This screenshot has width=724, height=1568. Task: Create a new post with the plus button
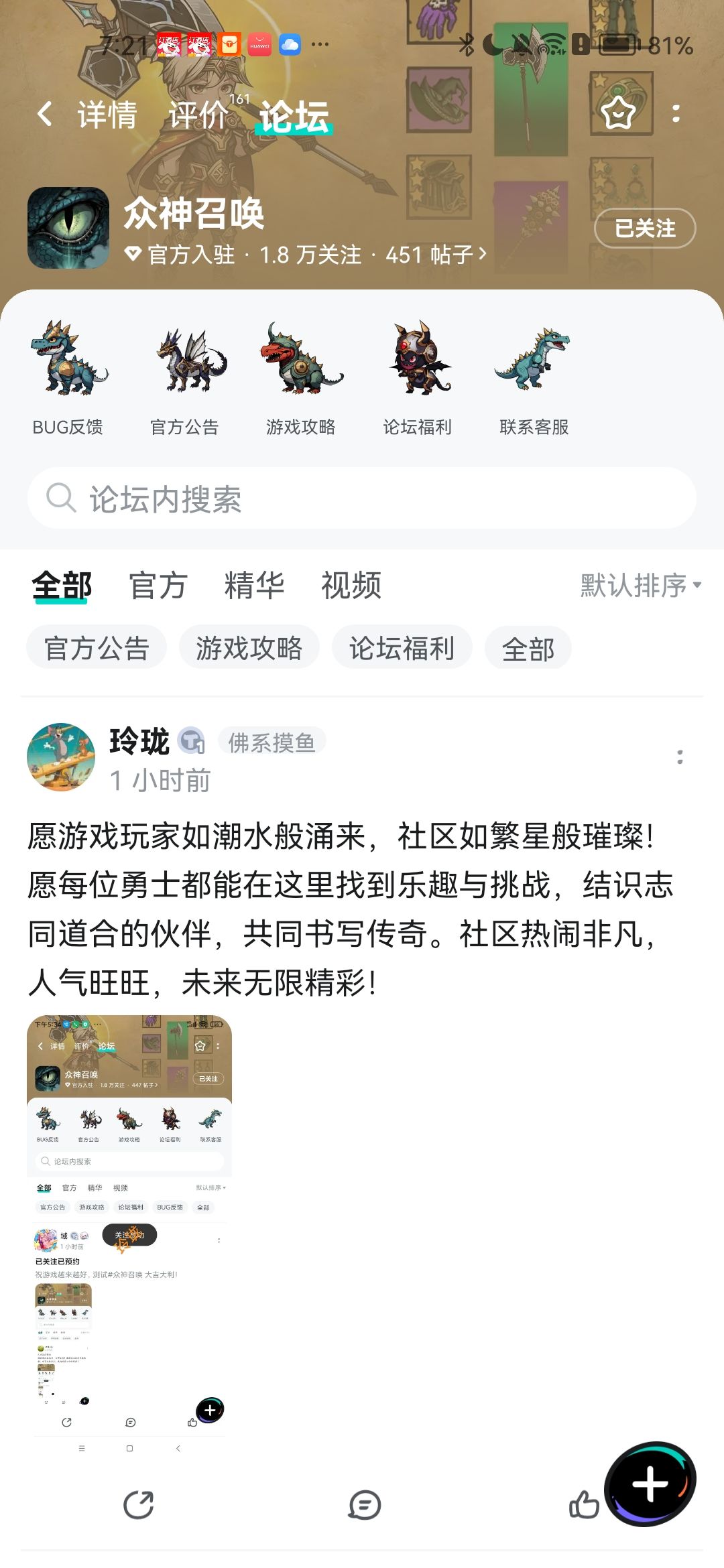point(650,1484)
